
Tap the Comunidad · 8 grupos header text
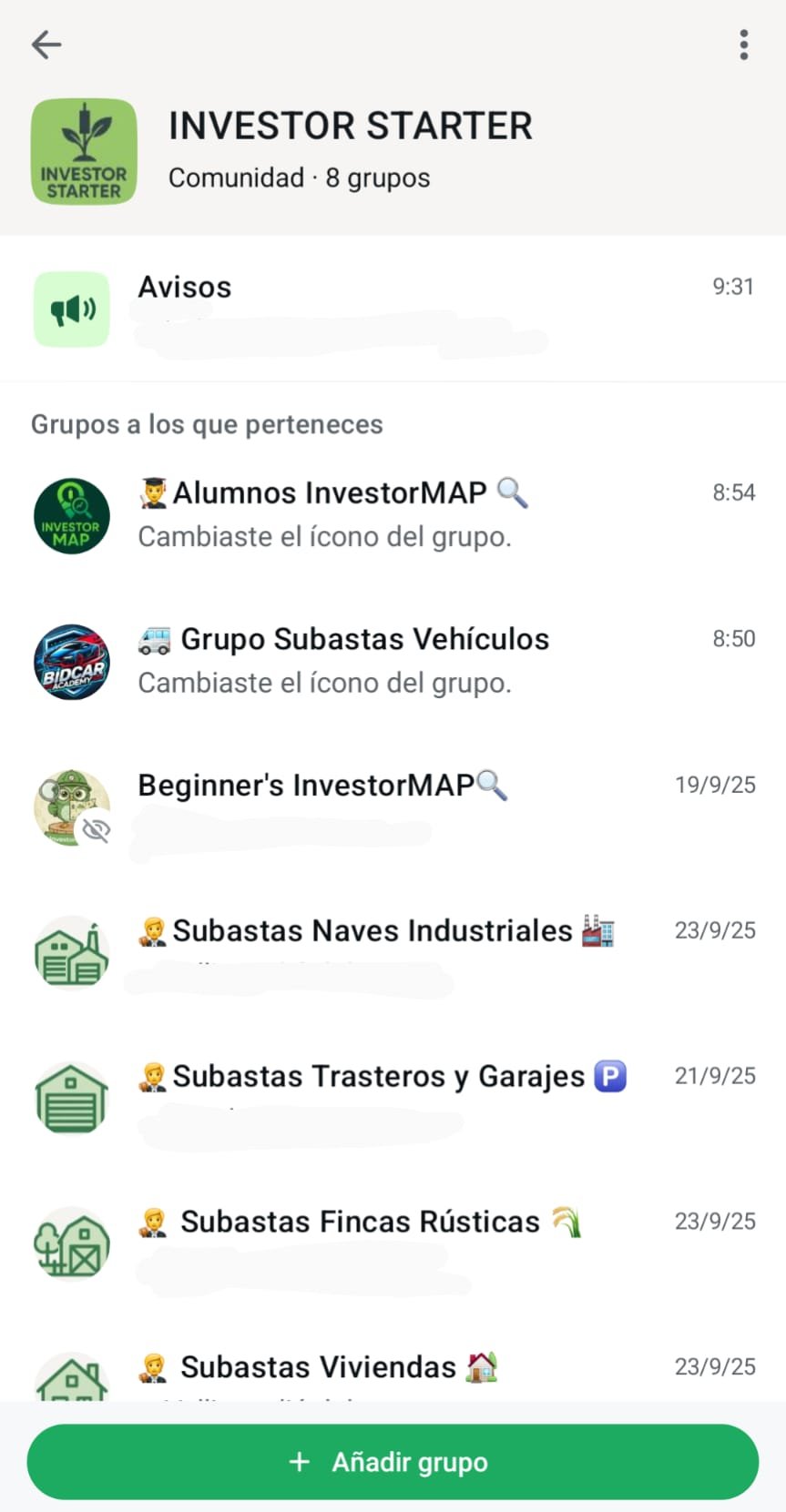pyautogui.click(x=299, y=178)
